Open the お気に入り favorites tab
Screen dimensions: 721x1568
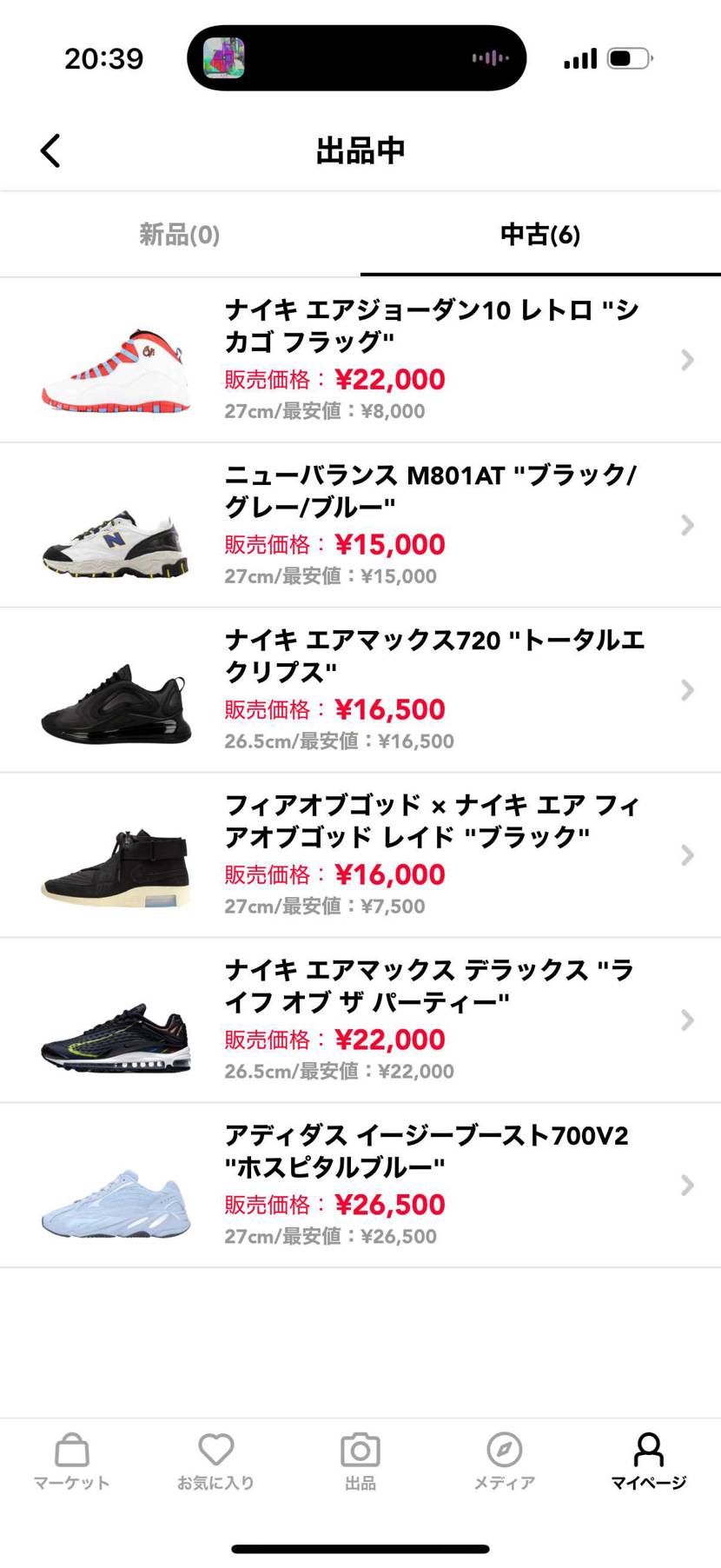tap(215, 1462)
